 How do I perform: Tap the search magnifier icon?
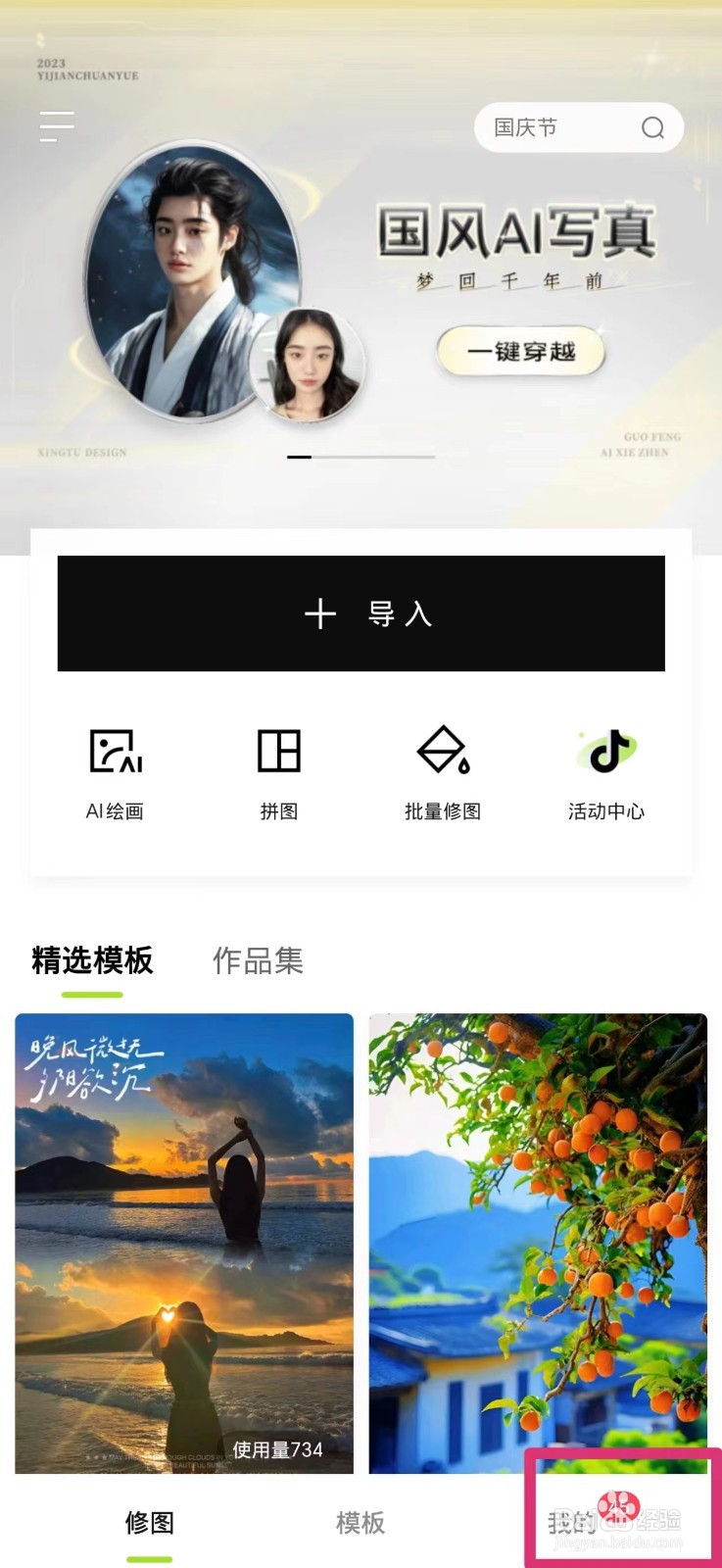[x=651, y=127]
